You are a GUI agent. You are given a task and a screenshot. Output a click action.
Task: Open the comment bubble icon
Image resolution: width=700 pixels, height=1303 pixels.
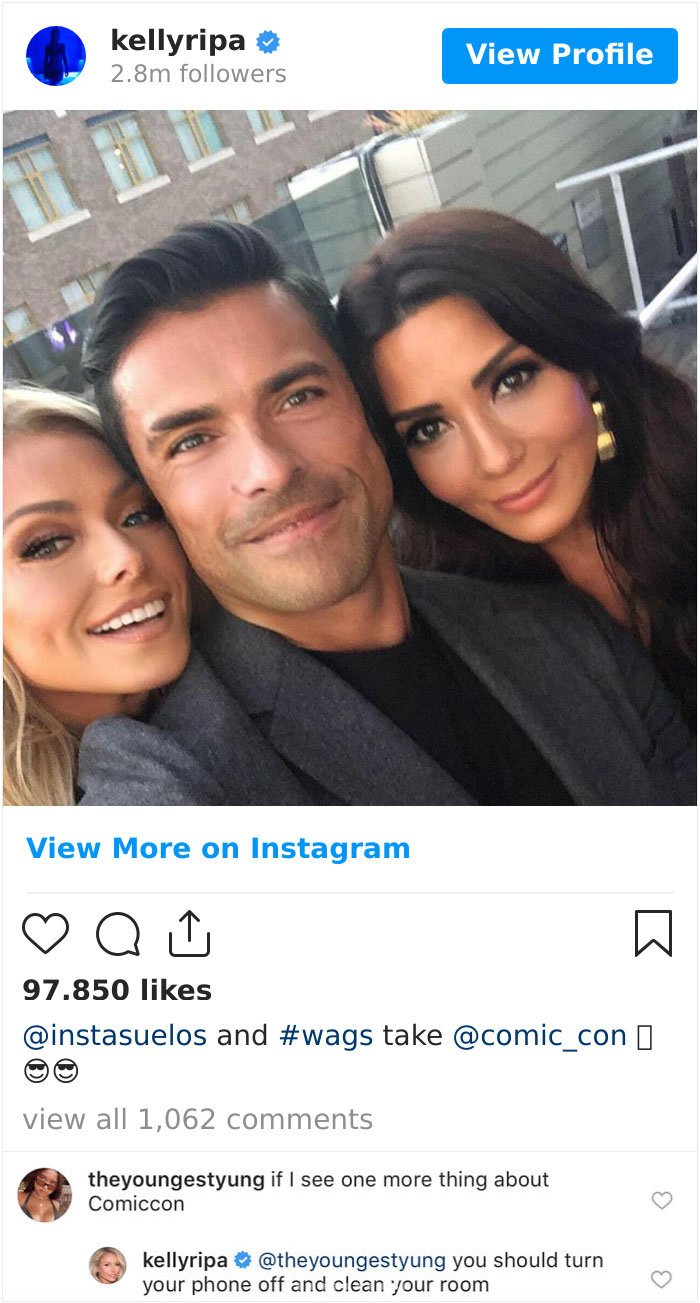point(118,934)
